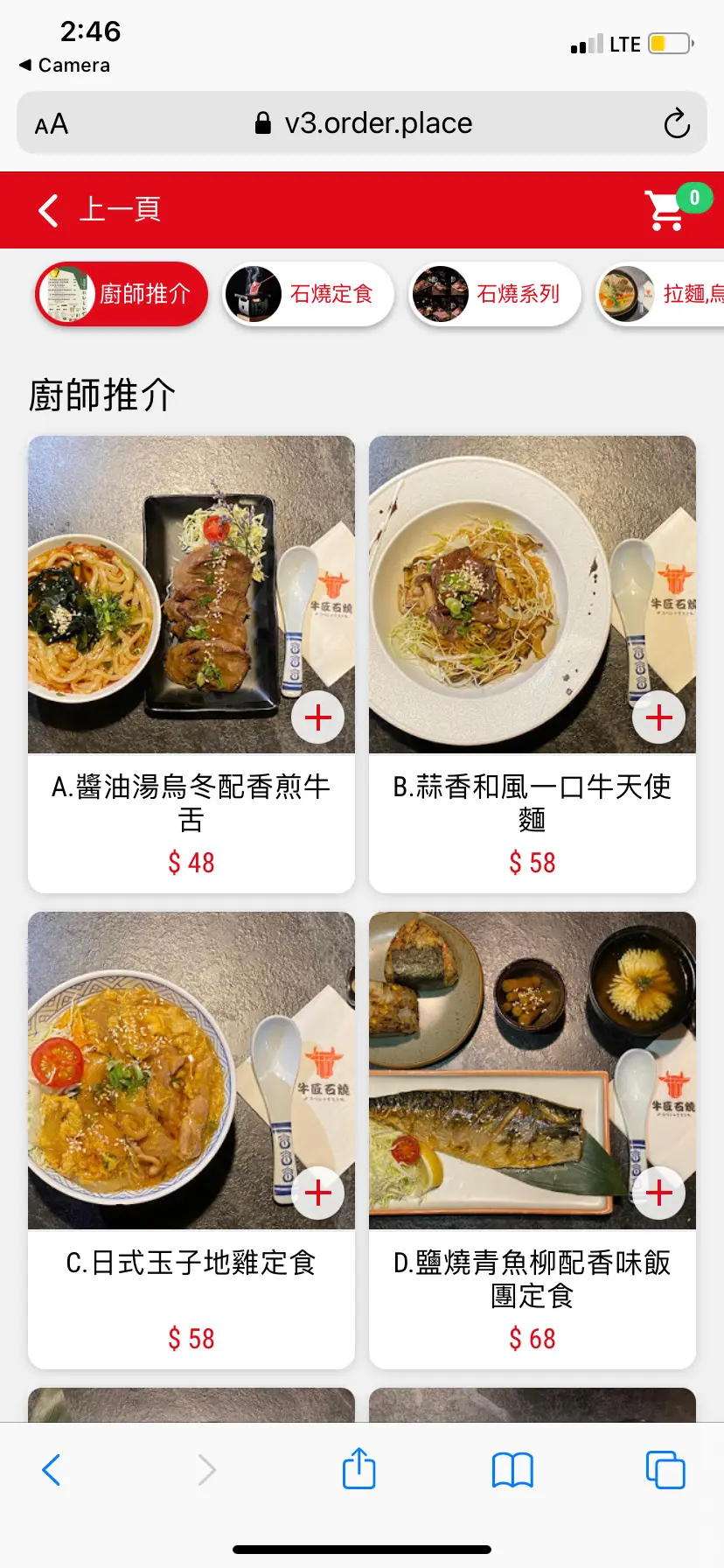
Task: Switch to 石燒定食 category
Action: (309, 294)
